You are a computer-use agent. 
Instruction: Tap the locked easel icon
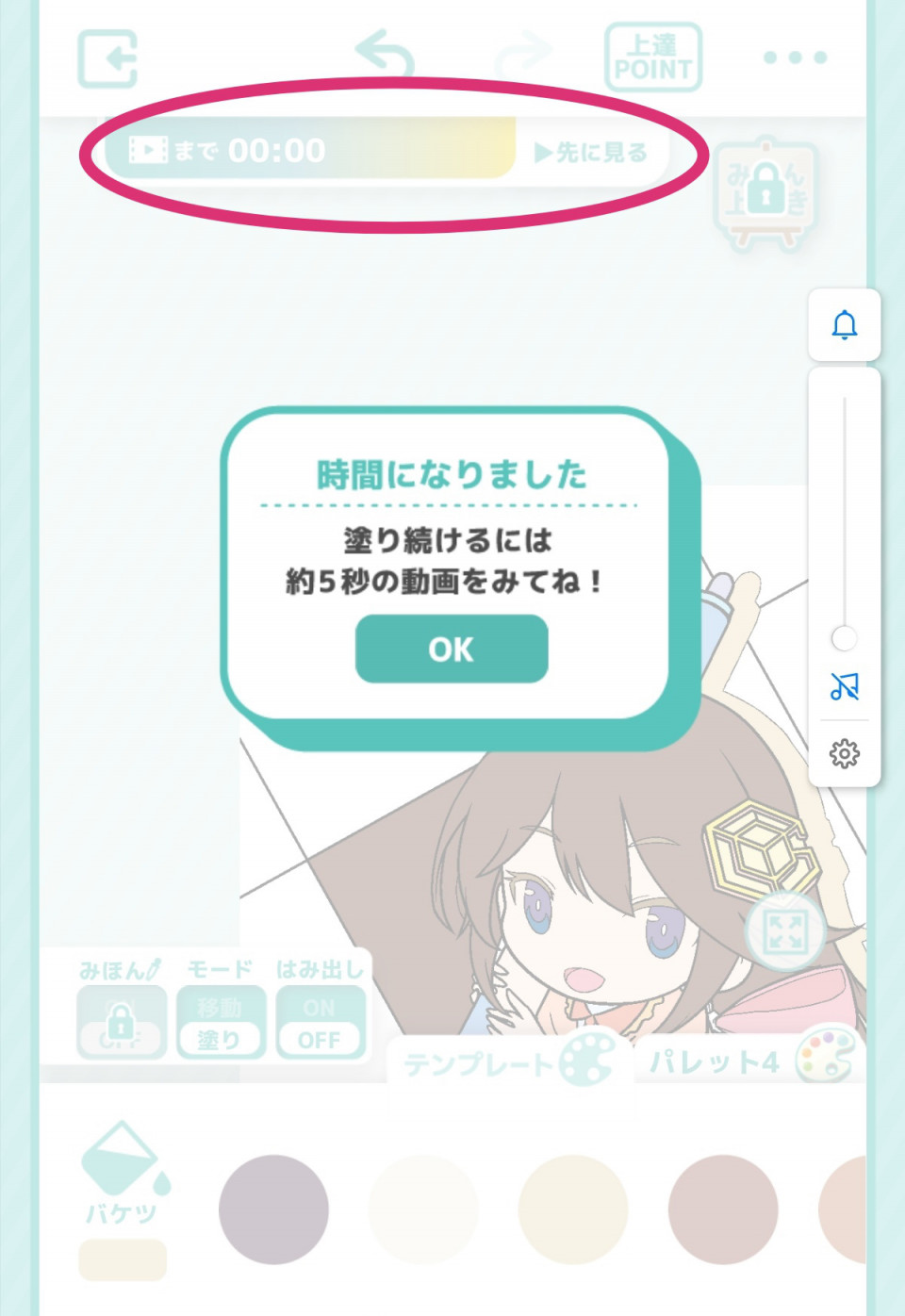[x=765, y=193]
